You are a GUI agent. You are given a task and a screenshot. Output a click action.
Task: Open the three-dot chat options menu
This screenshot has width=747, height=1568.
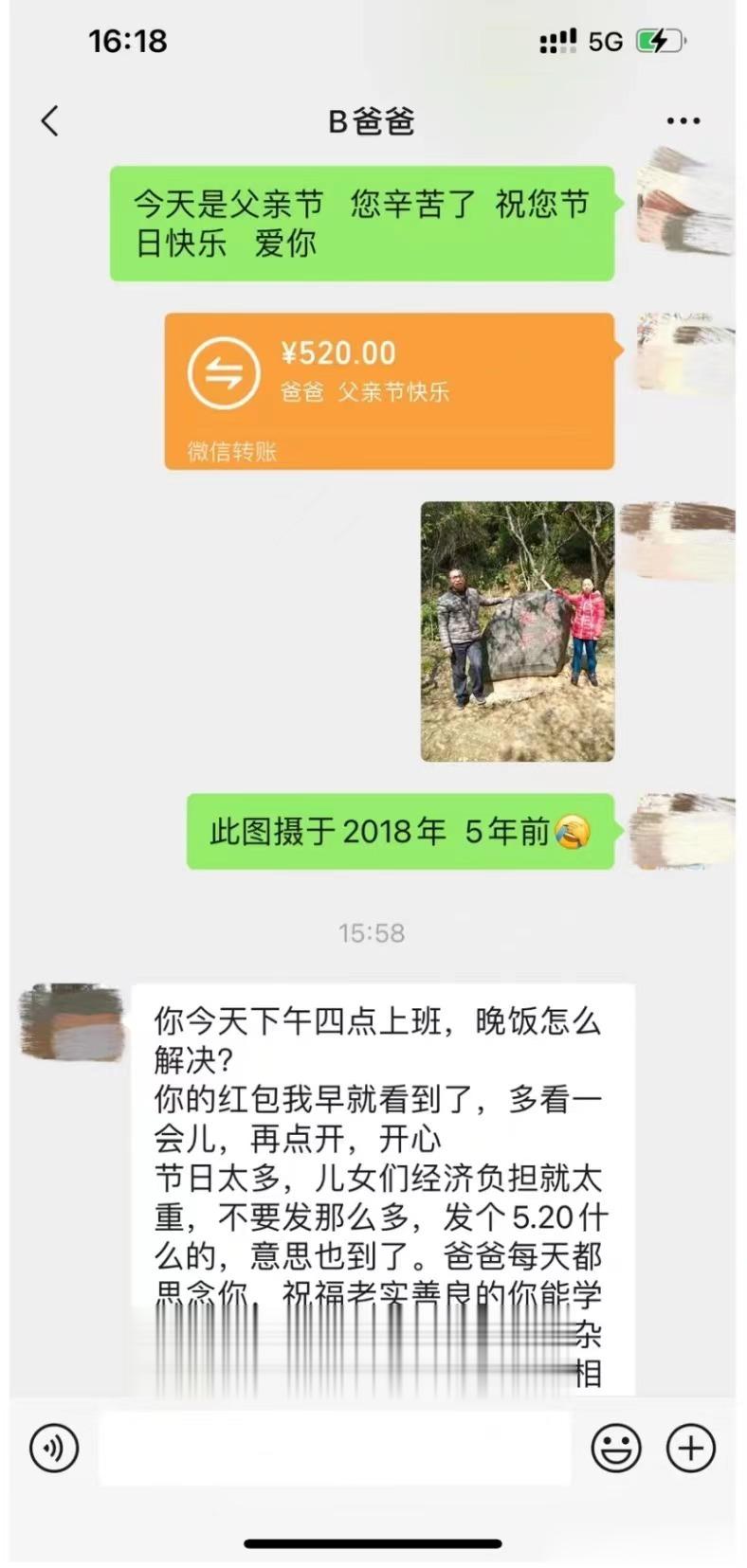click(x=683, y=121)
